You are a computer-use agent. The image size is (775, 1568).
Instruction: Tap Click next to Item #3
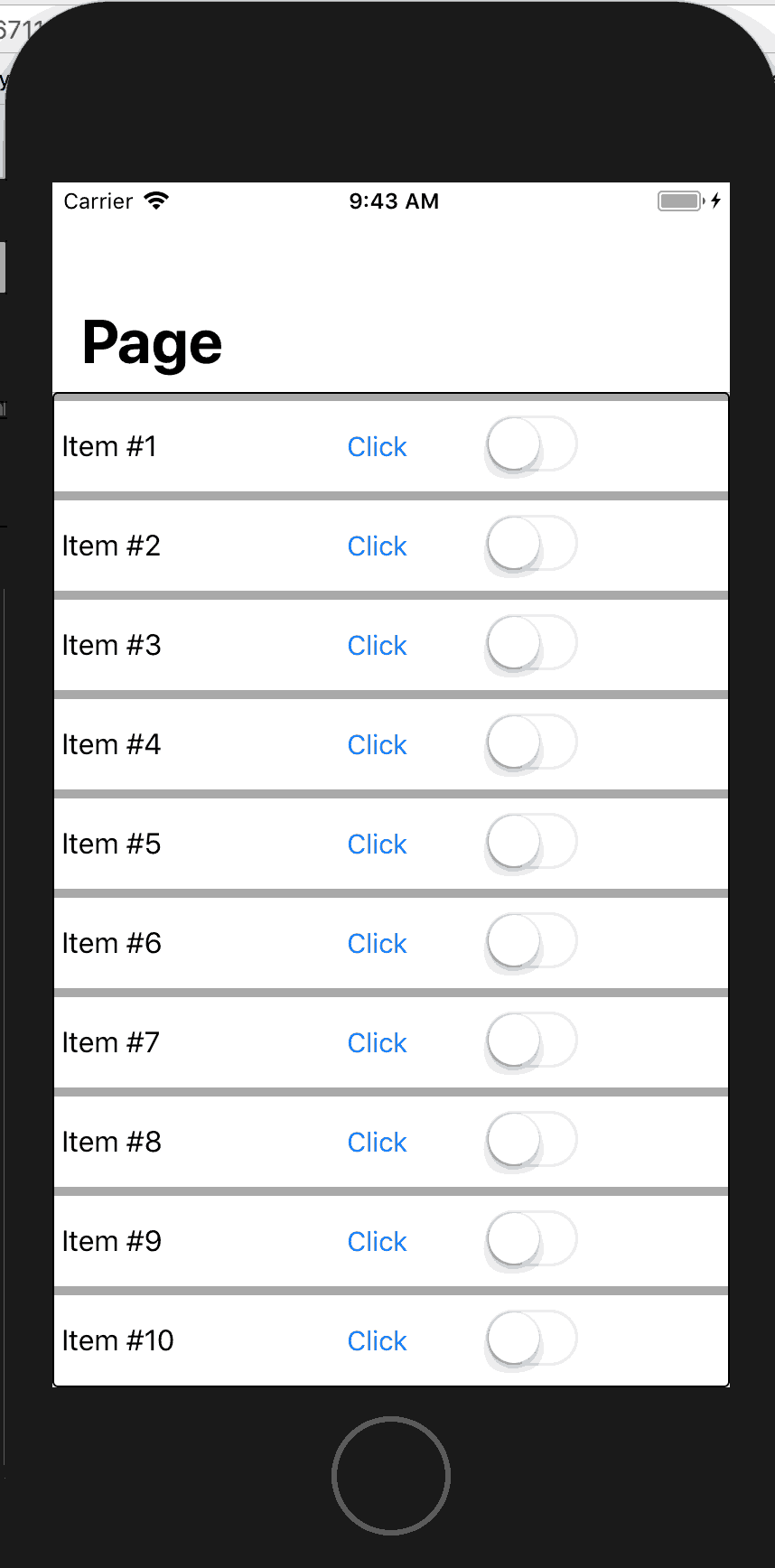coord(377,646)
